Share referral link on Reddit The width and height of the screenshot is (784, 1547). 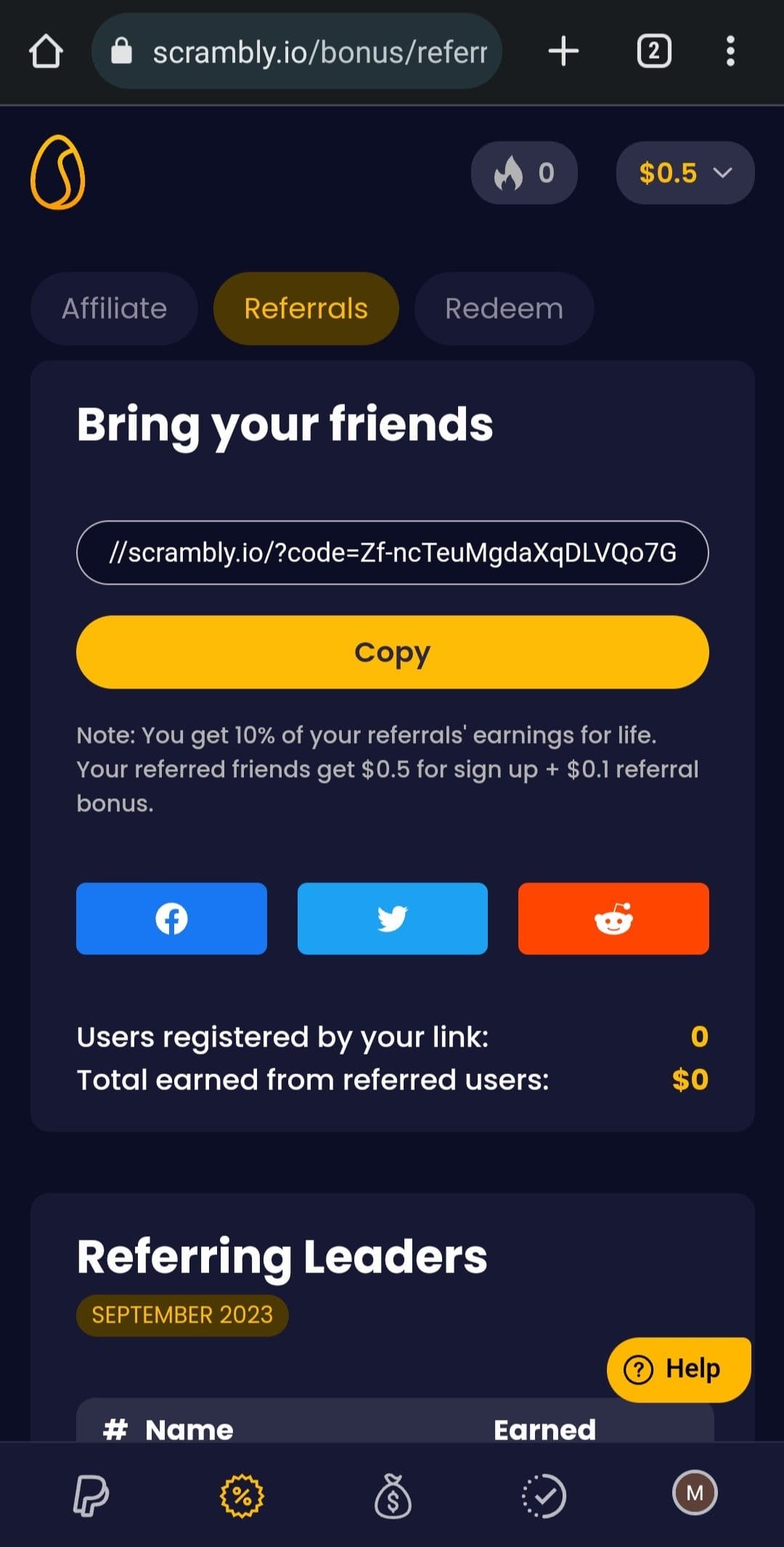click(x=613, y=919)
